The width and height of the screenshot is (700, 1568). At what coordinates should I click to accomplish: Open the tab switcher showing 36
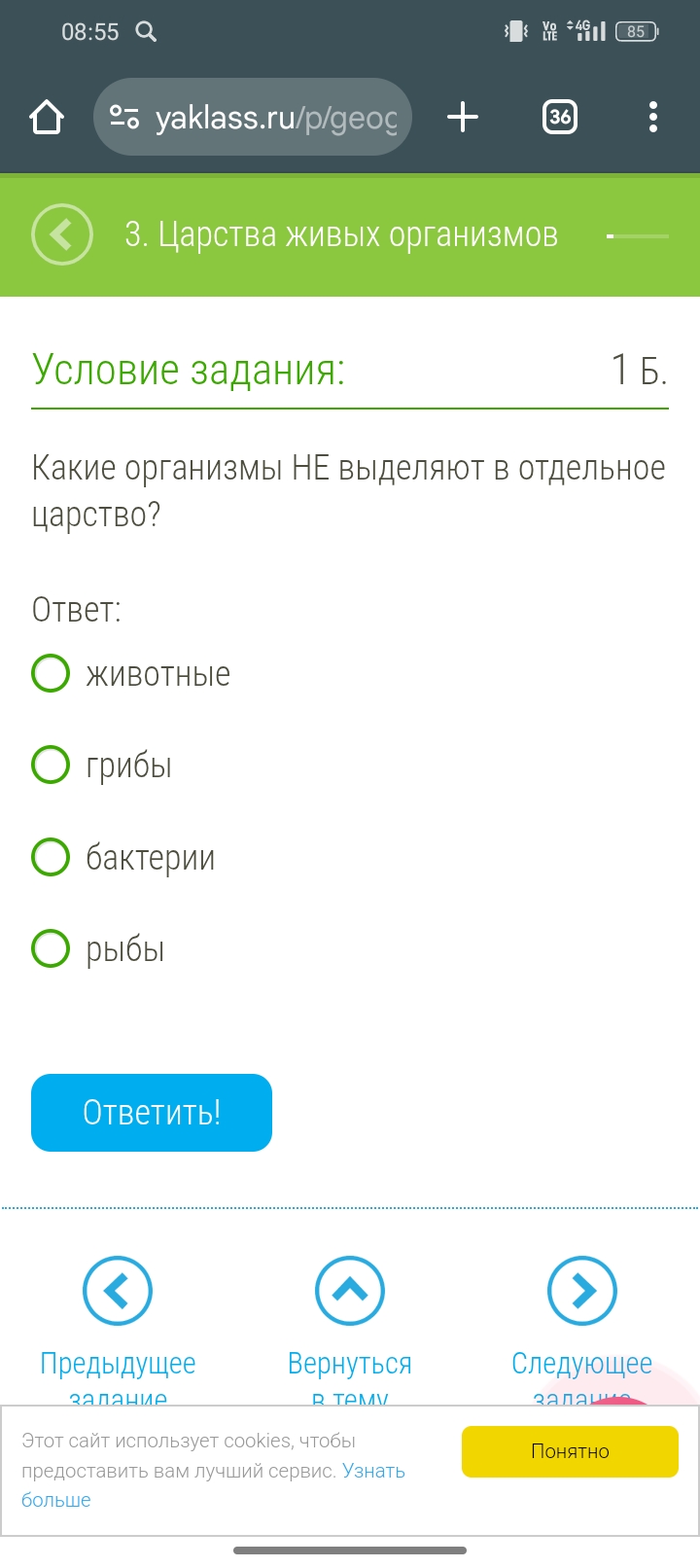point(559,118)
